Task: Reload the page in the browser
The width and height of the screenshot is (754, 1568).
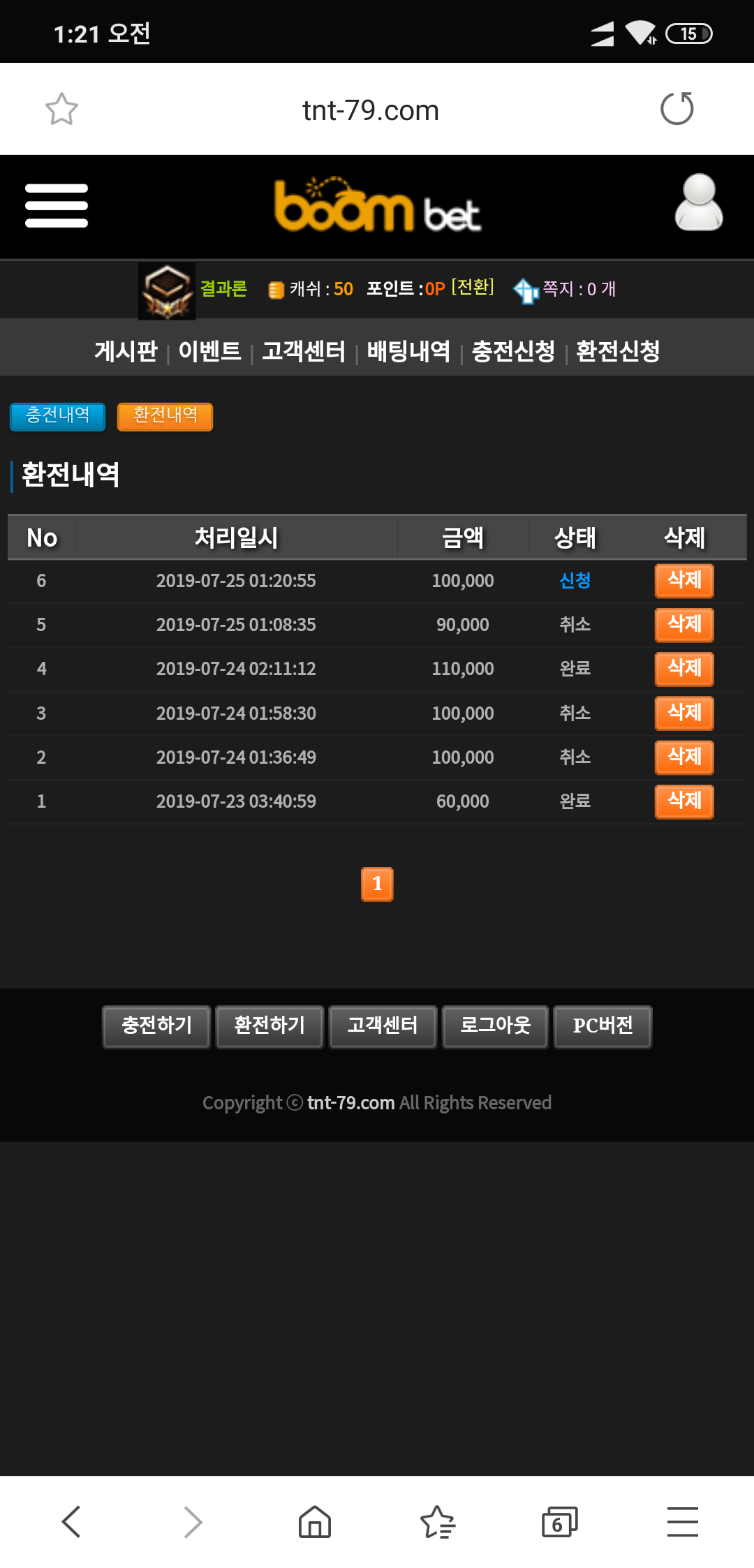Action: [677, 109]
